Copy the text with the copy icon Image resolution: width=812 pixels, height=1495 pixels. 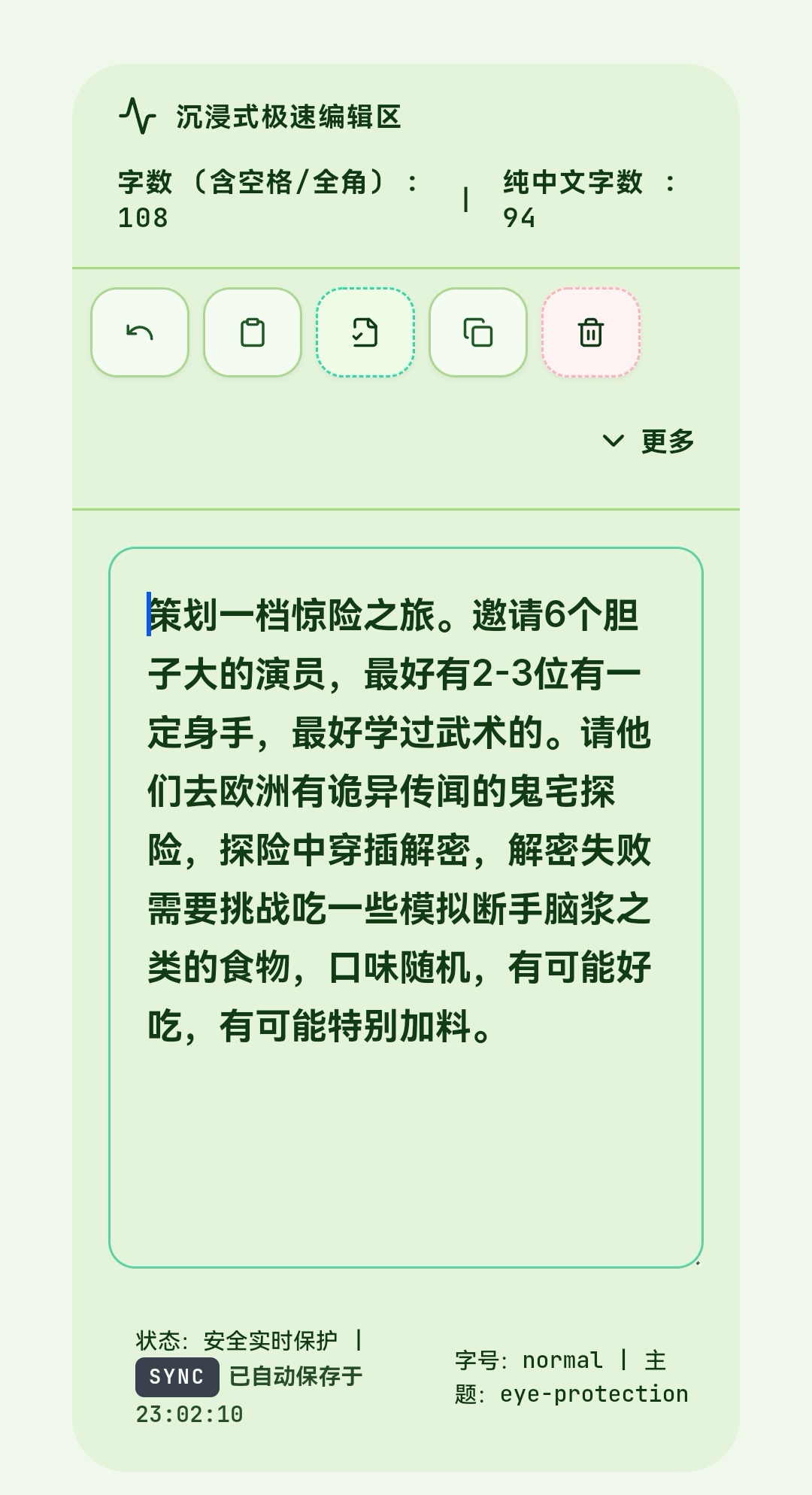point(478,332)
